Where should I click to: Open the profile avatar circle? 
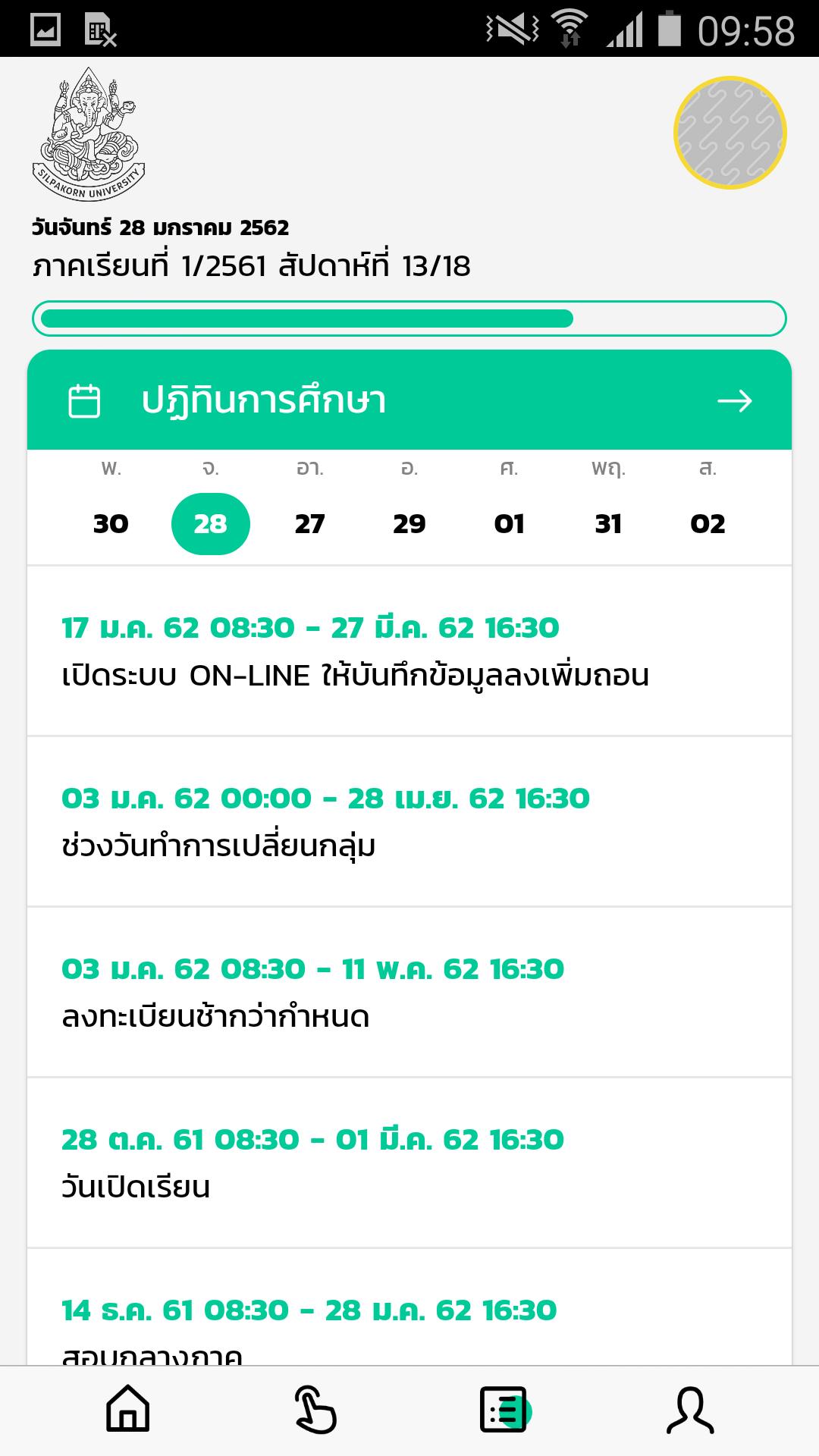(730, 133)
